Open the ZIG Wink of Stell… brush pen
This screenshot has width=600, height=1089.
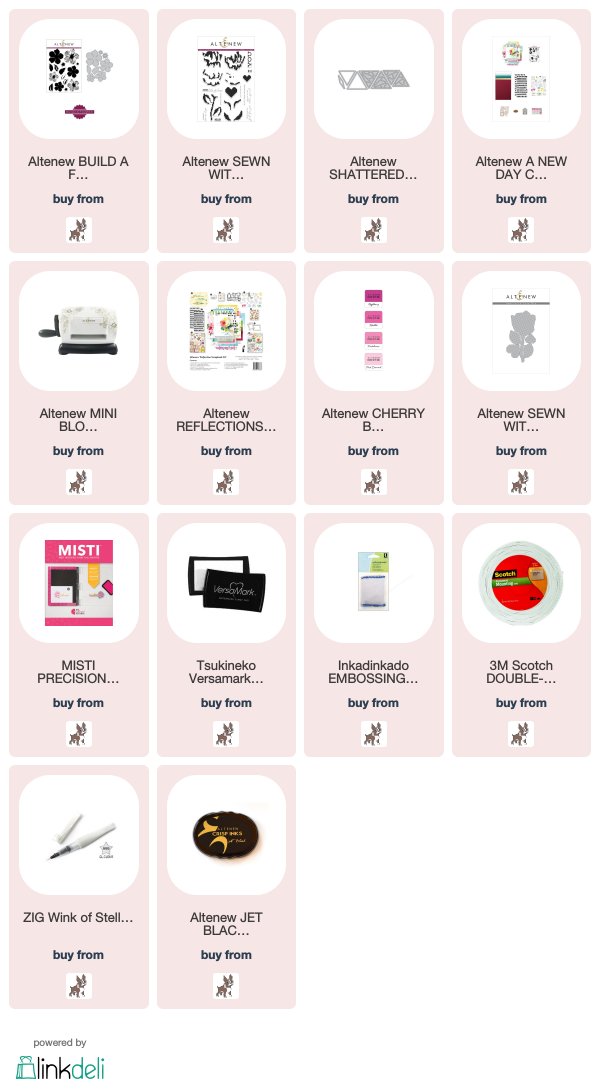click(78, 887)
